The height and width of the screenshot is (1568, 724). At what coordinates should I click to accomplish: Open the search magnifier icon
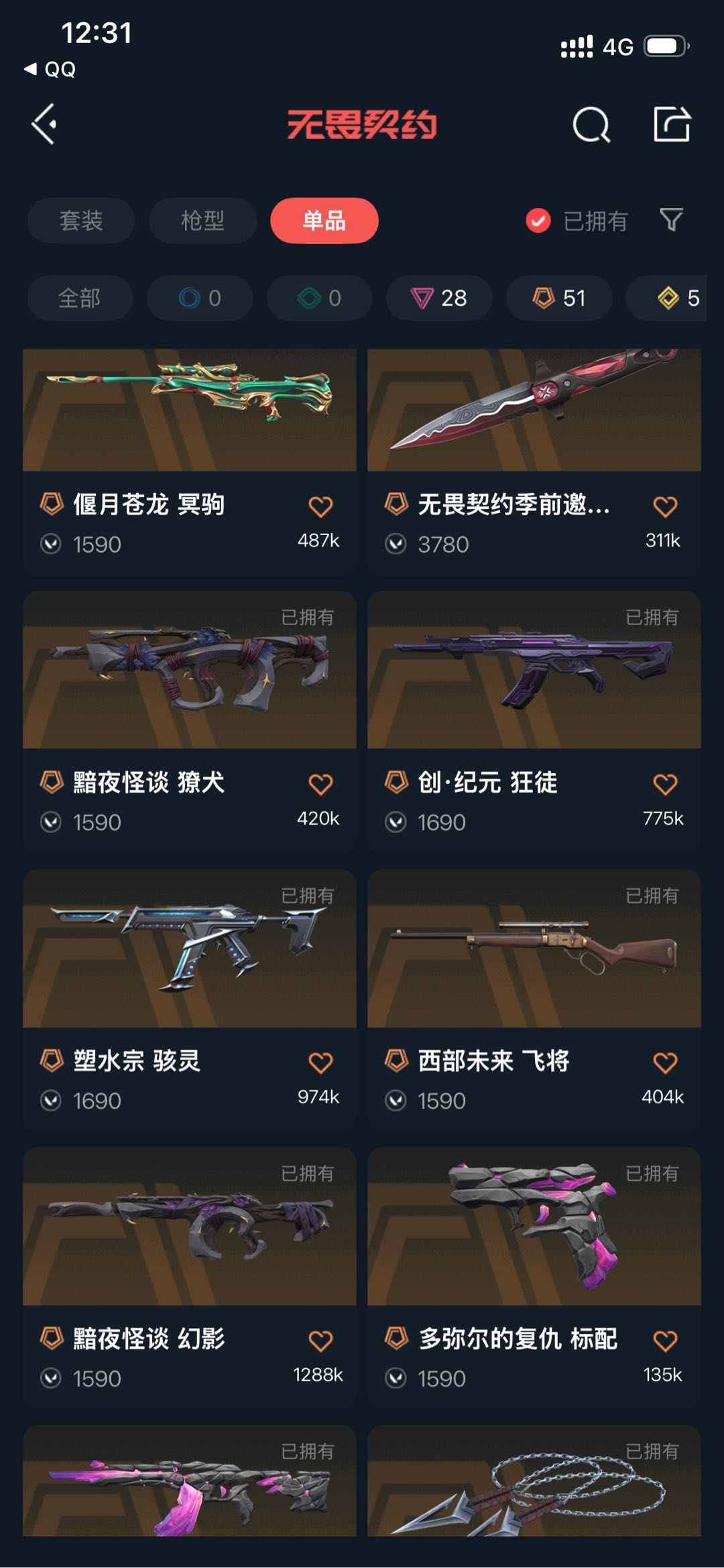pos(591,125)
